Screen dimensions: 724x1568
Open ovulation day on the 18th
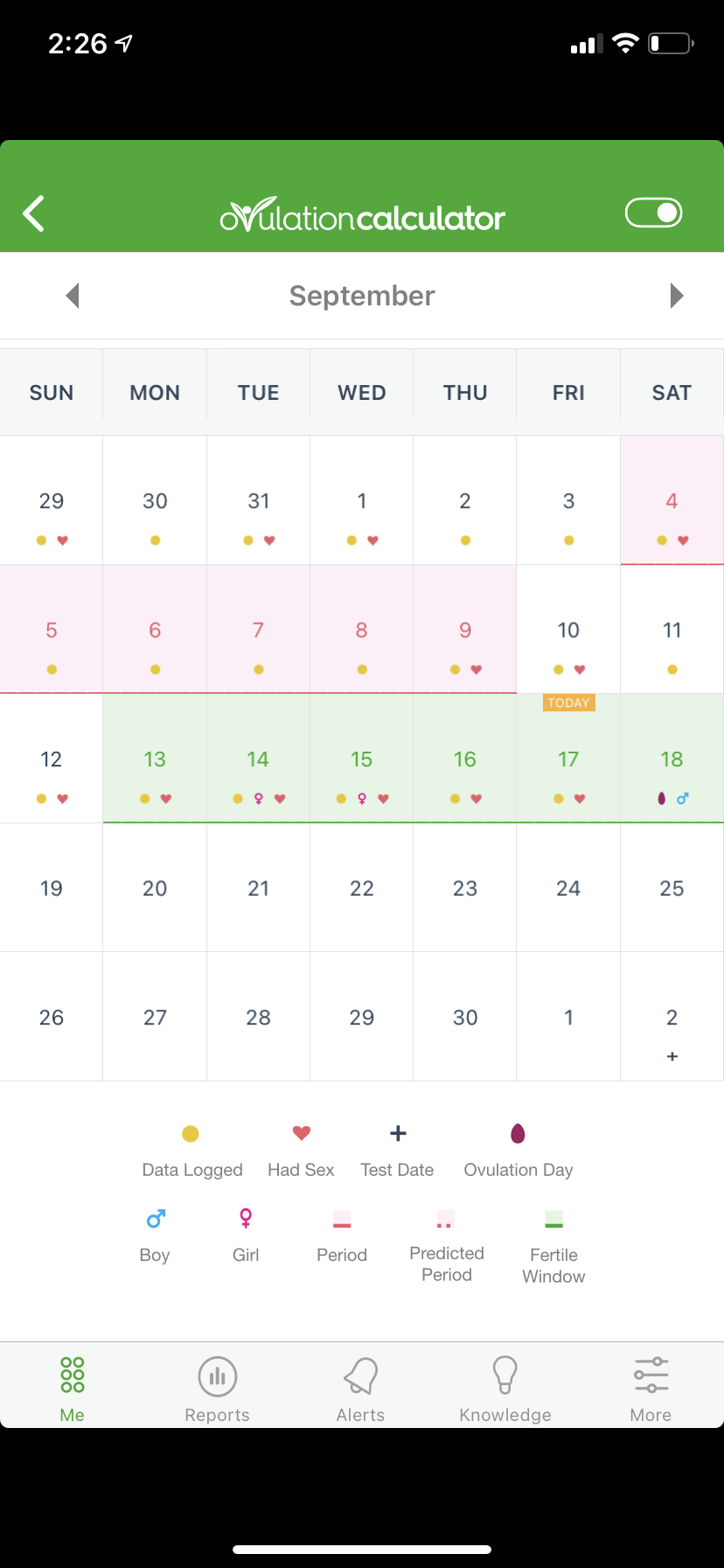click(672, 759)
